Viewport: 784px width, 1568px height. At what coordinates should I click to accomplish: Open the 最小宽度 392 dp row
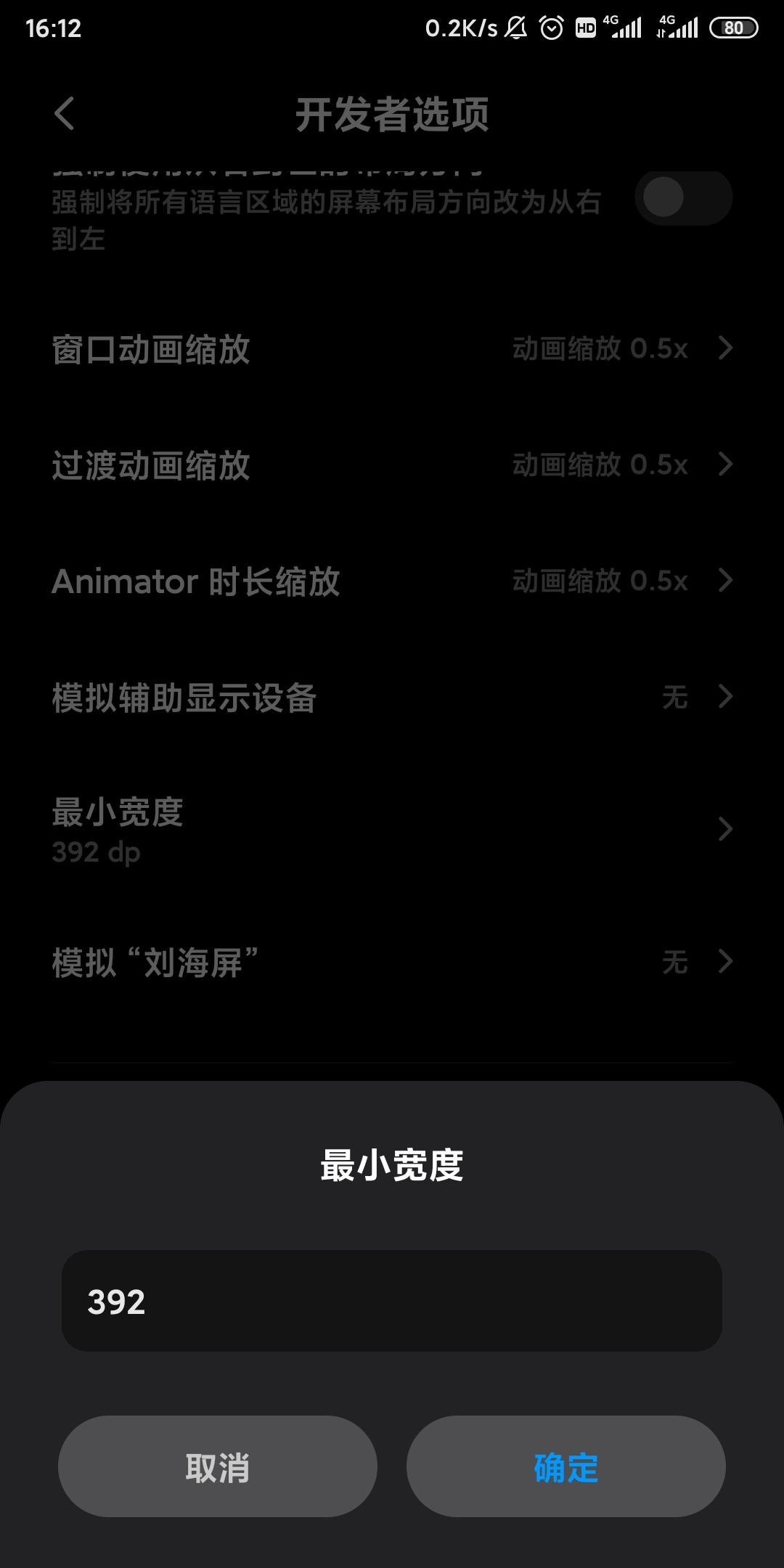pos(392,830)
